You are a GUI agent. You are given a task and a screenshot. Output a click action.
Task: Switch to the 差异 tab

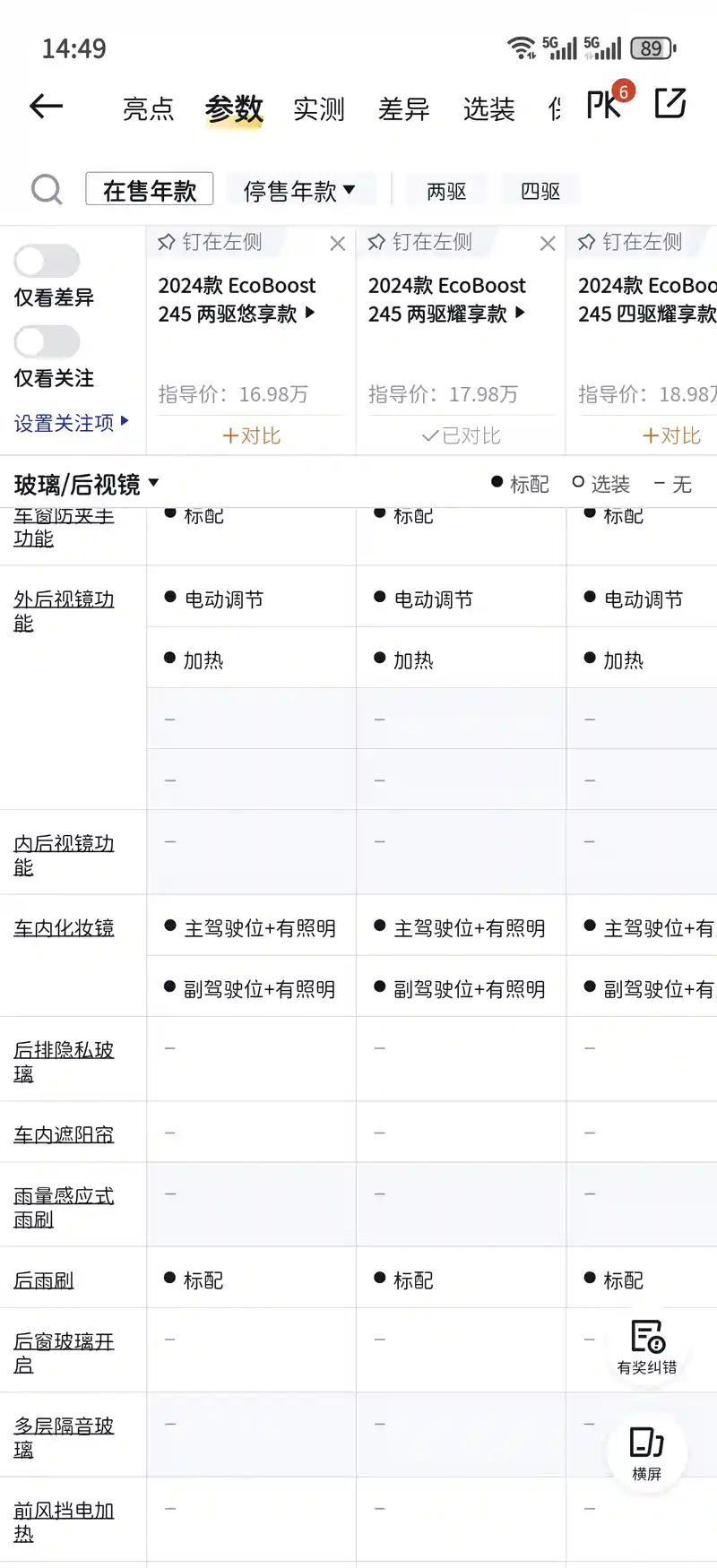pyautogui.click(x=404, y=109)
